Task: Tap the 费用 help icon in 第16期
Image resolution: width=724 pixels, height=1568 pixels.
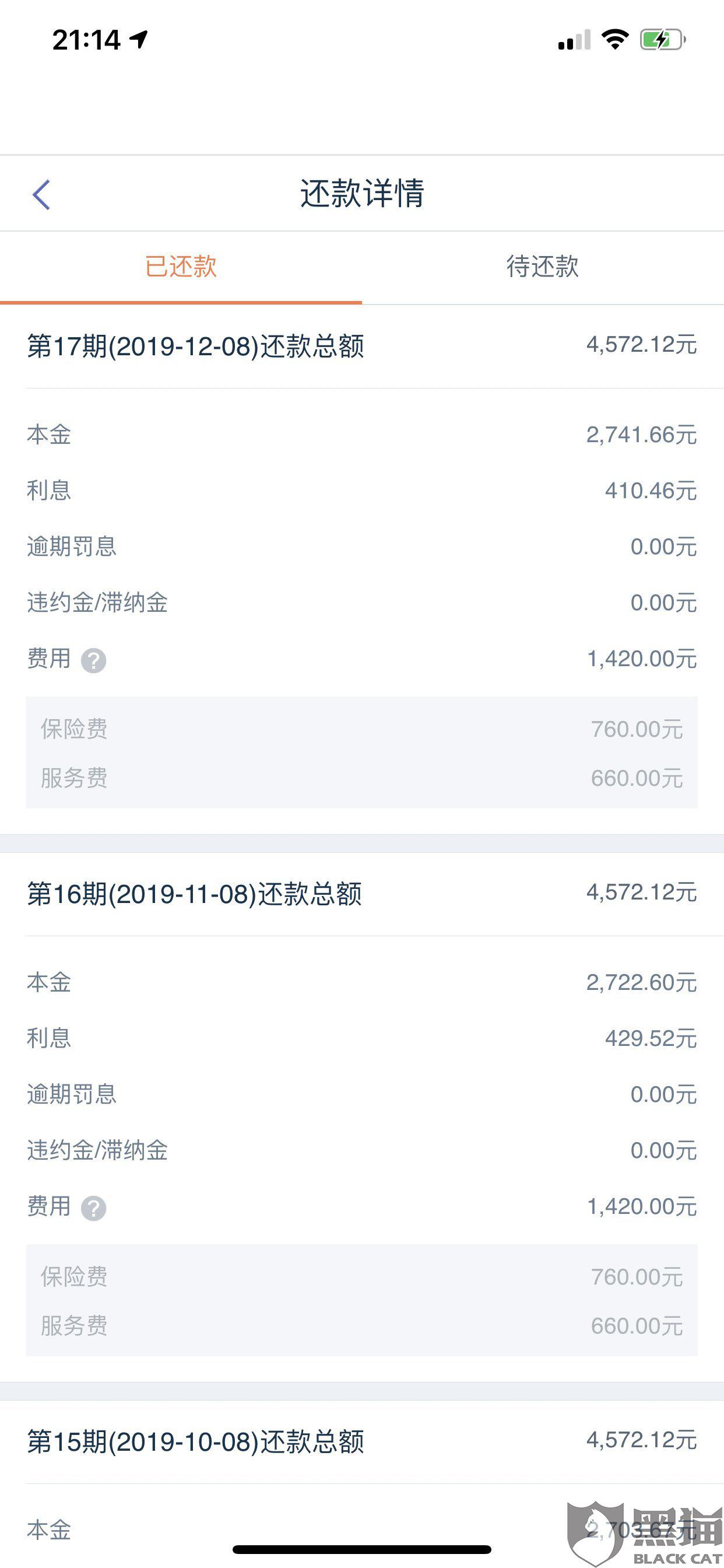Action: point(94,1208)
